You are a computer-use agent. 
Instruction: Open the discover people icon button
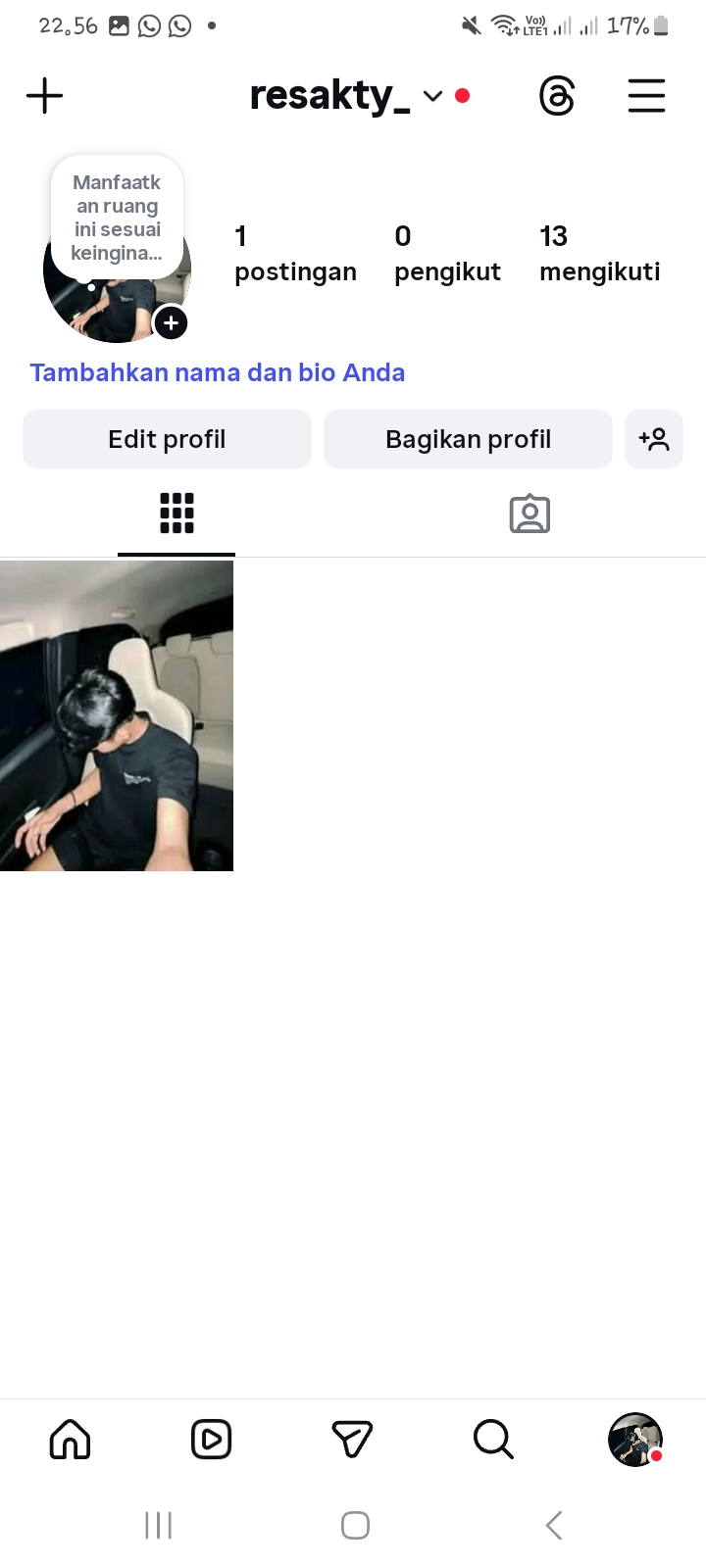[x=654, y=439]
